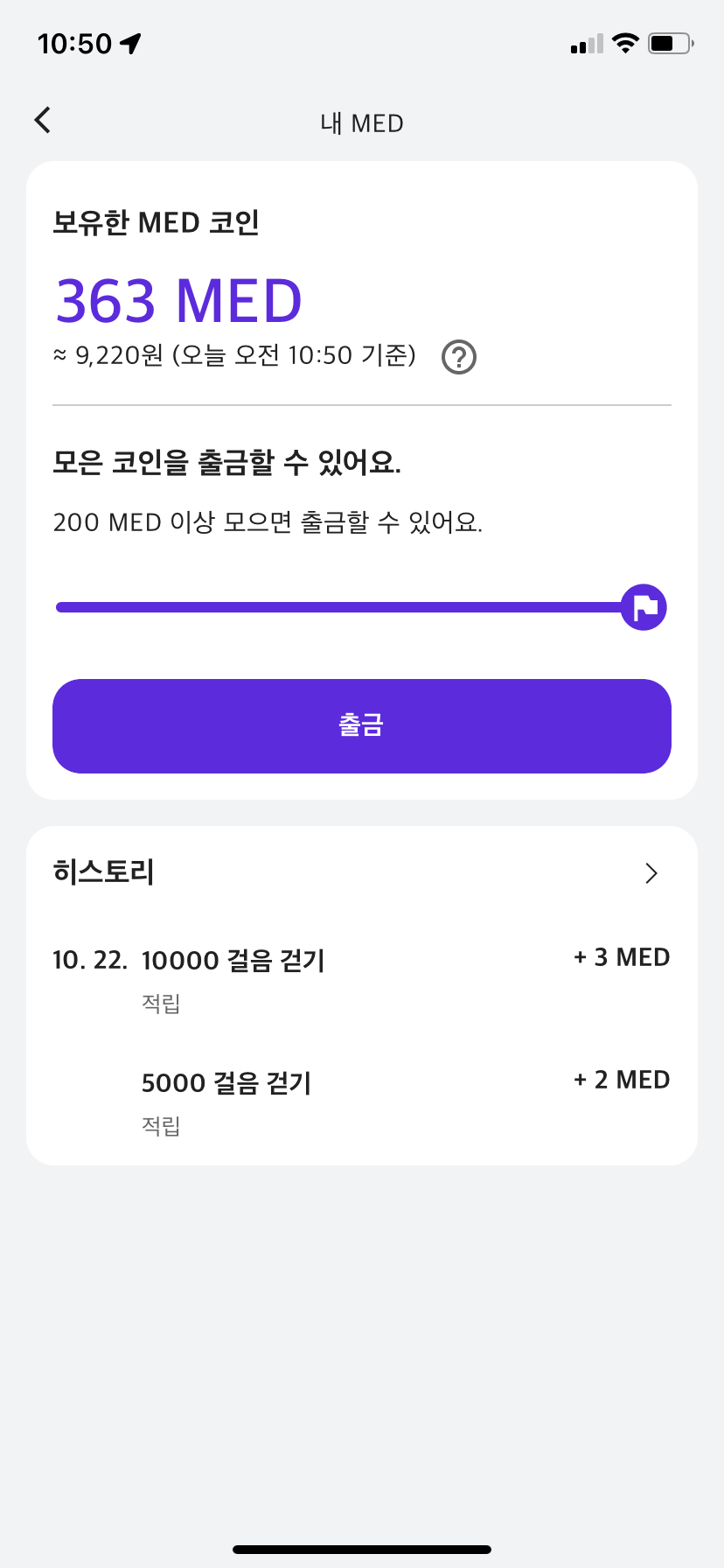Open the question mark help icon
The height and width of the screenshot is (1568, 724).
[x=459, y=357]
